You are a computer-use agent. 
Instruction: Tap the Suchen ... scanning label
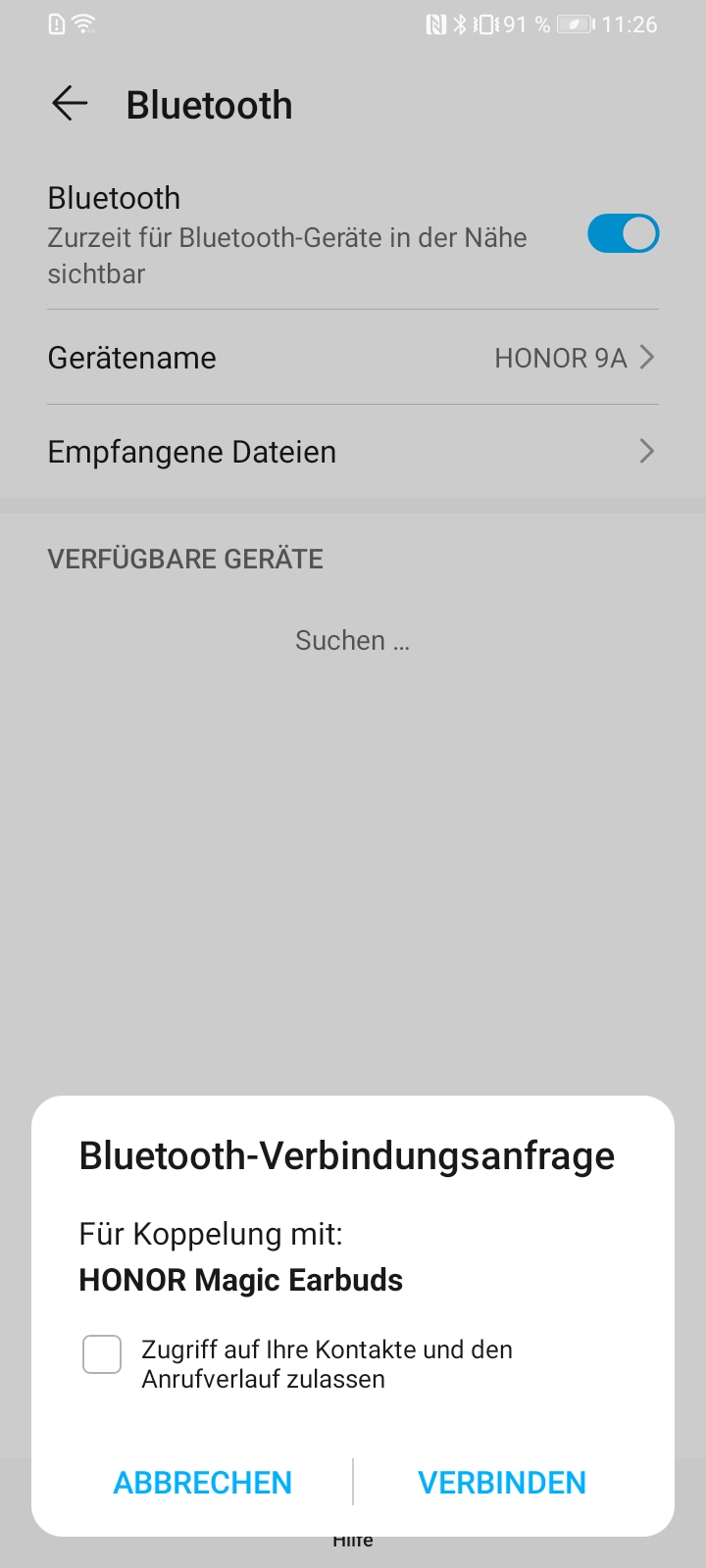tap(352, 640)
